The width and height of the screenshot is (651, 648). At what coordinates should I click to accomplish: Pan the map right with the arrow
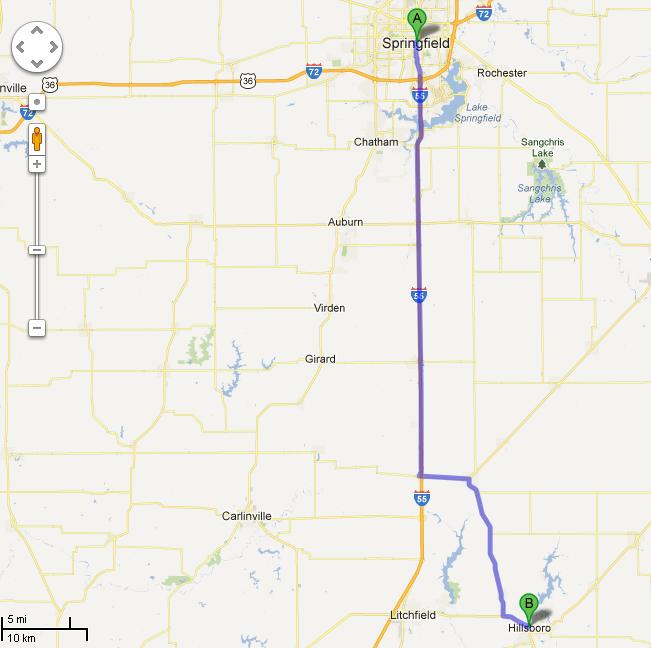[53, 46]
